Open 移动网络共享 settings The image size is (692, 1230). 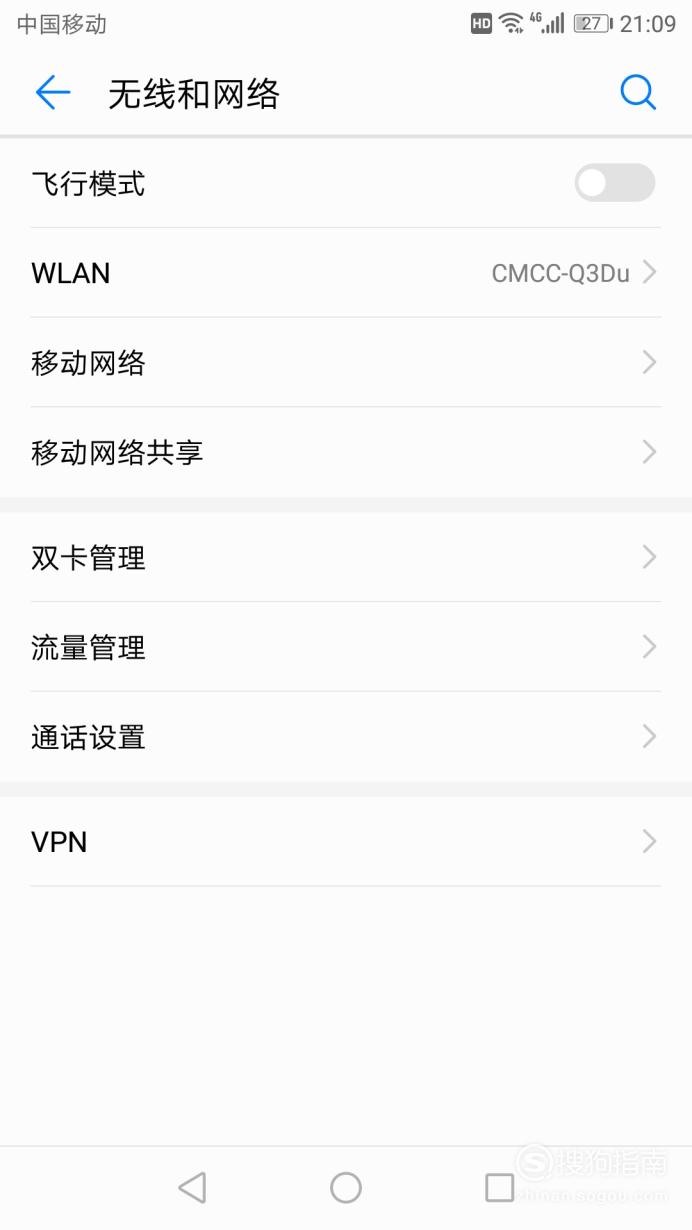point(346,452)
